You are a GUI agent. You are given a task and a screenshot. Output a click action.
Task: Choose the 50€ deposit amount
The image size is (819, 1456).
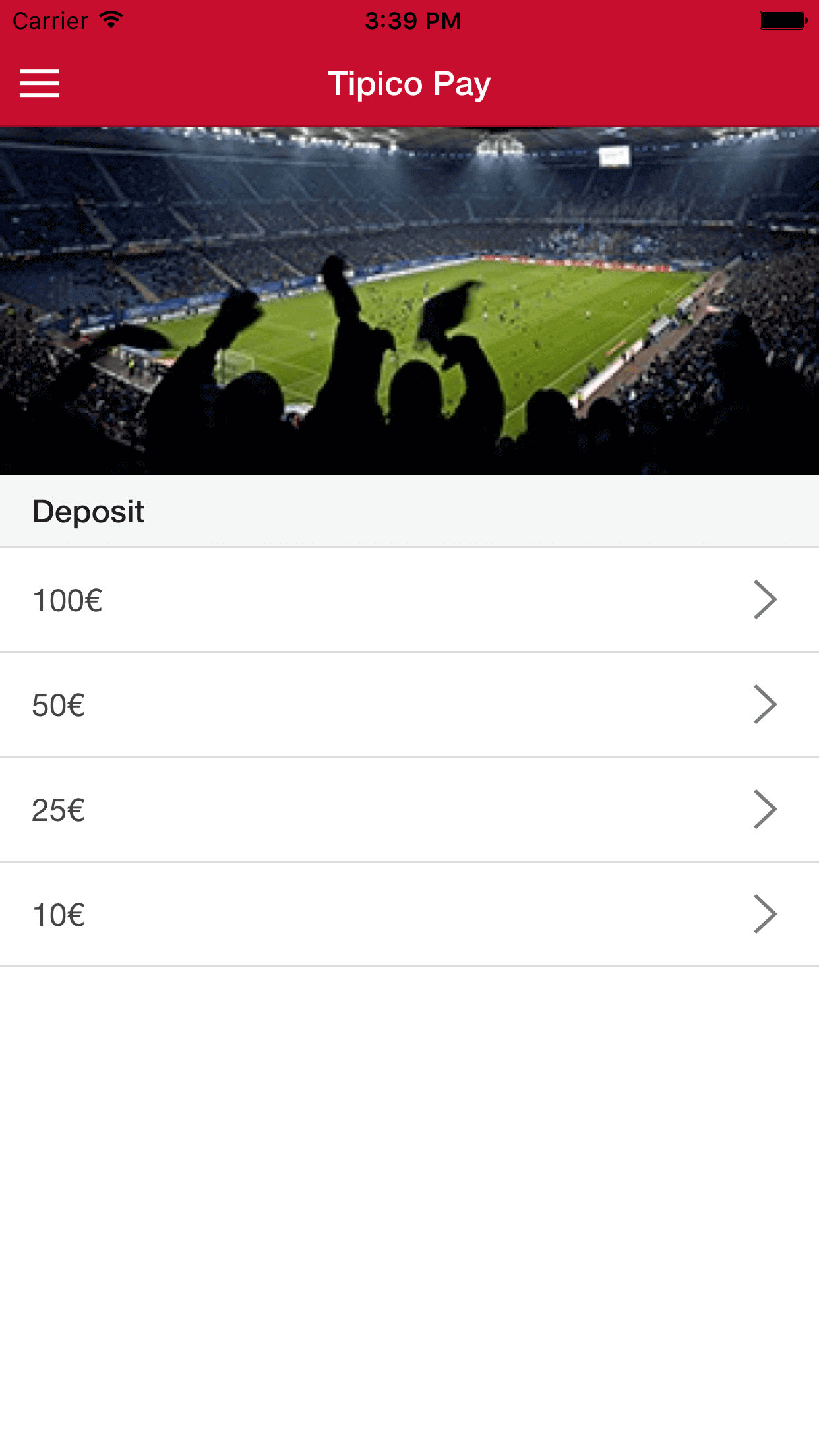coord(409,705)
